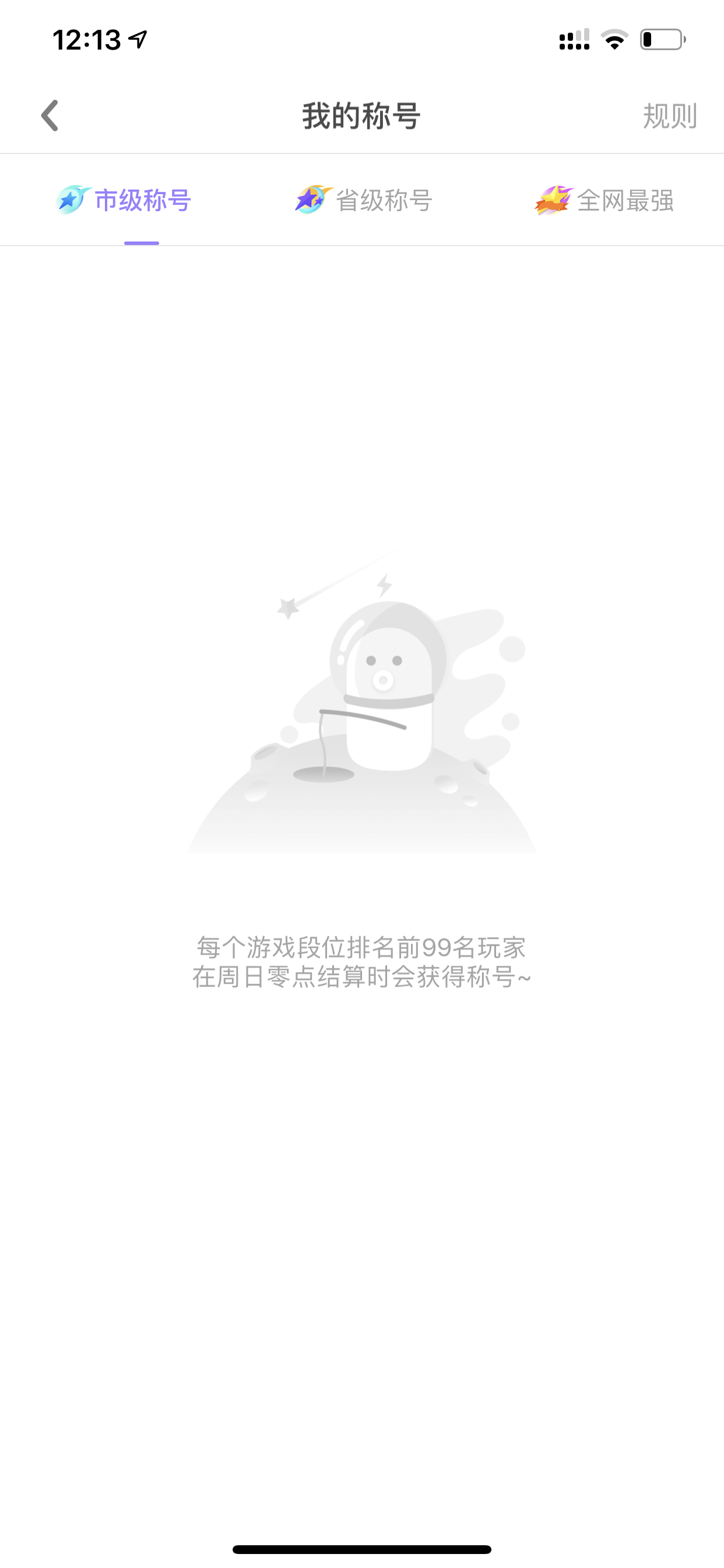Switch to the 省级称号 tab
Viewport: 724px width, 1568px height.
pos(363,200)
